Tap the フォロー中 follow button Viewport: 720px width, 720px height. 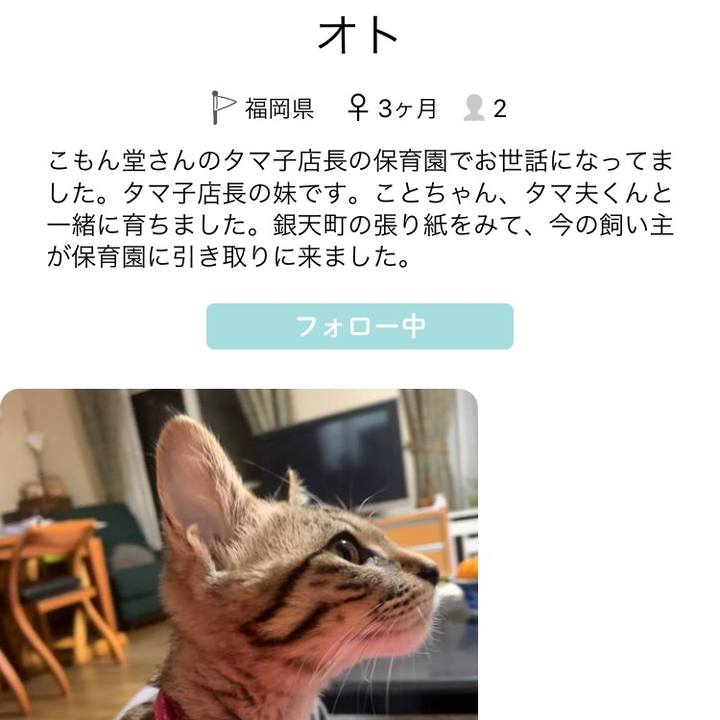[359, 327]
